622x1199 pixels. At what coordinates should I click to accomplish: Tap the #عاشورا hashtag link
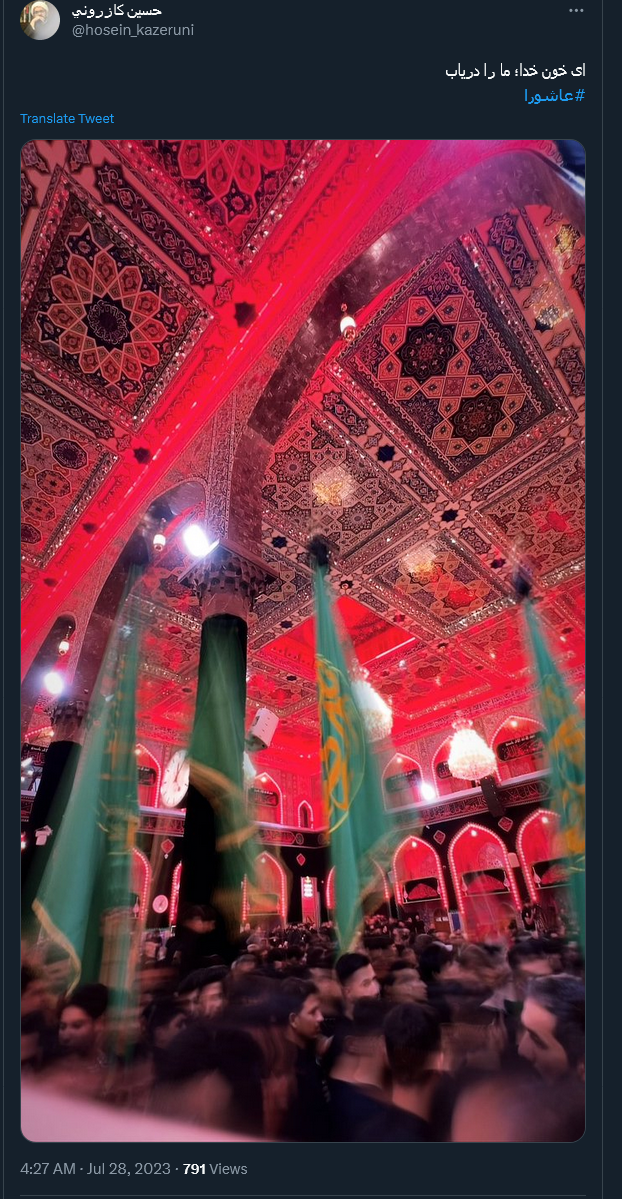pos(554,95)
